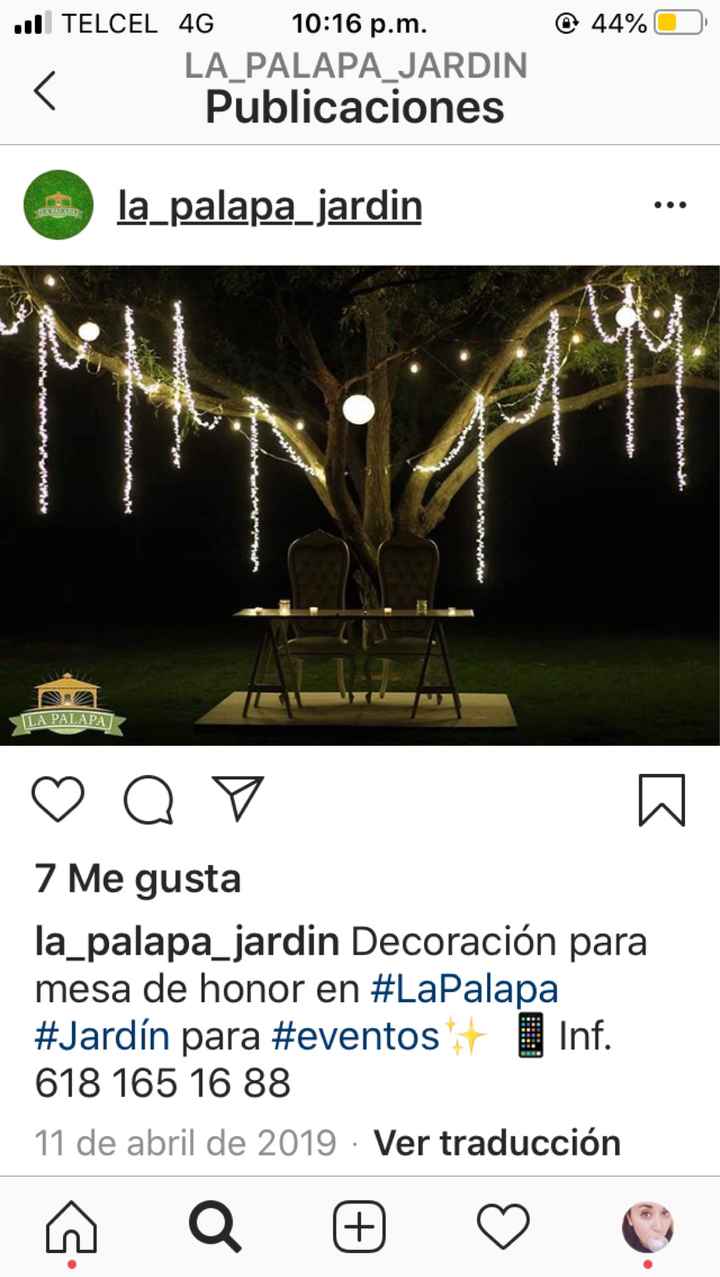Viewport: 720px width, 1277px height.
Task: Share the post via the paper plane icon
Action: (x=237, y=799)
